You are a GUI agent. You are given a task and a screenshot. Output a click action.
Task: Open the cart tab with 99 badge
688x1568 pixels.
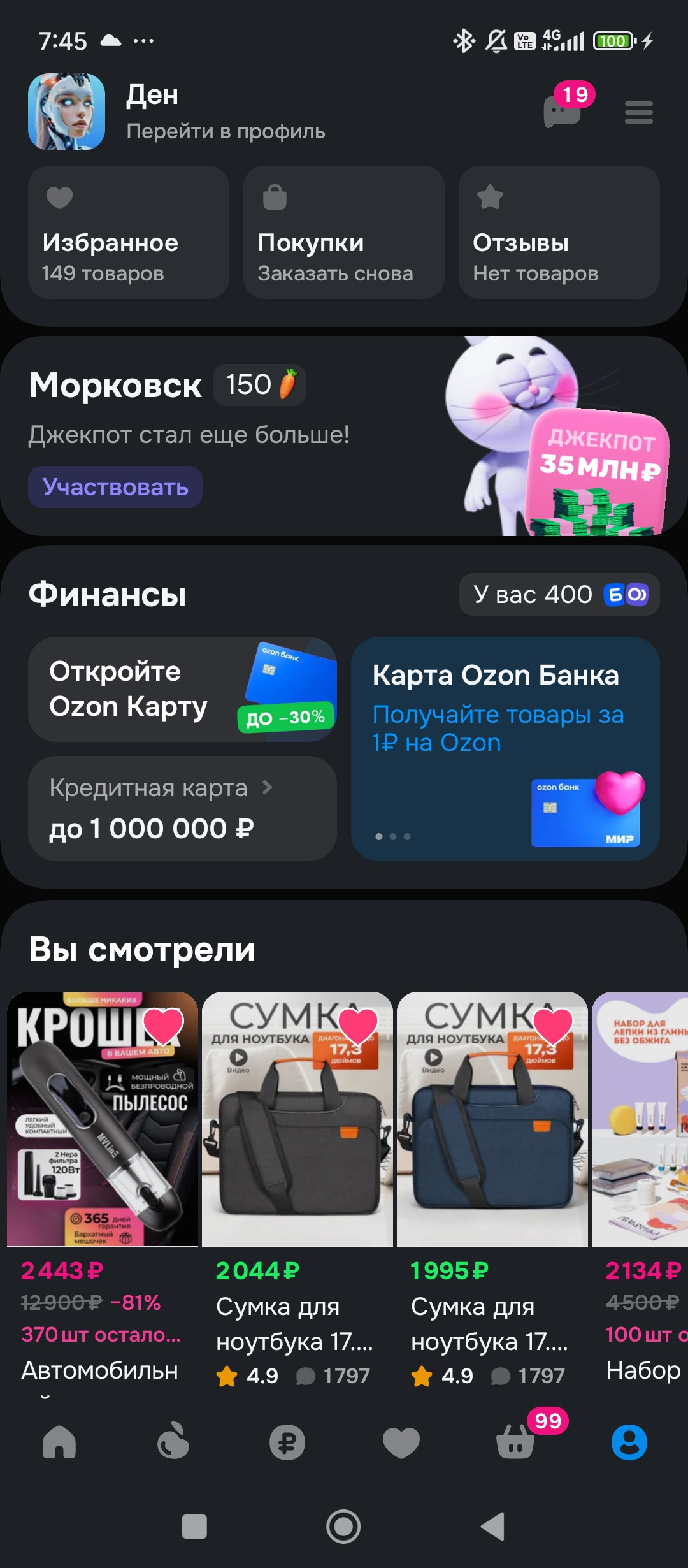point(515,1442)
